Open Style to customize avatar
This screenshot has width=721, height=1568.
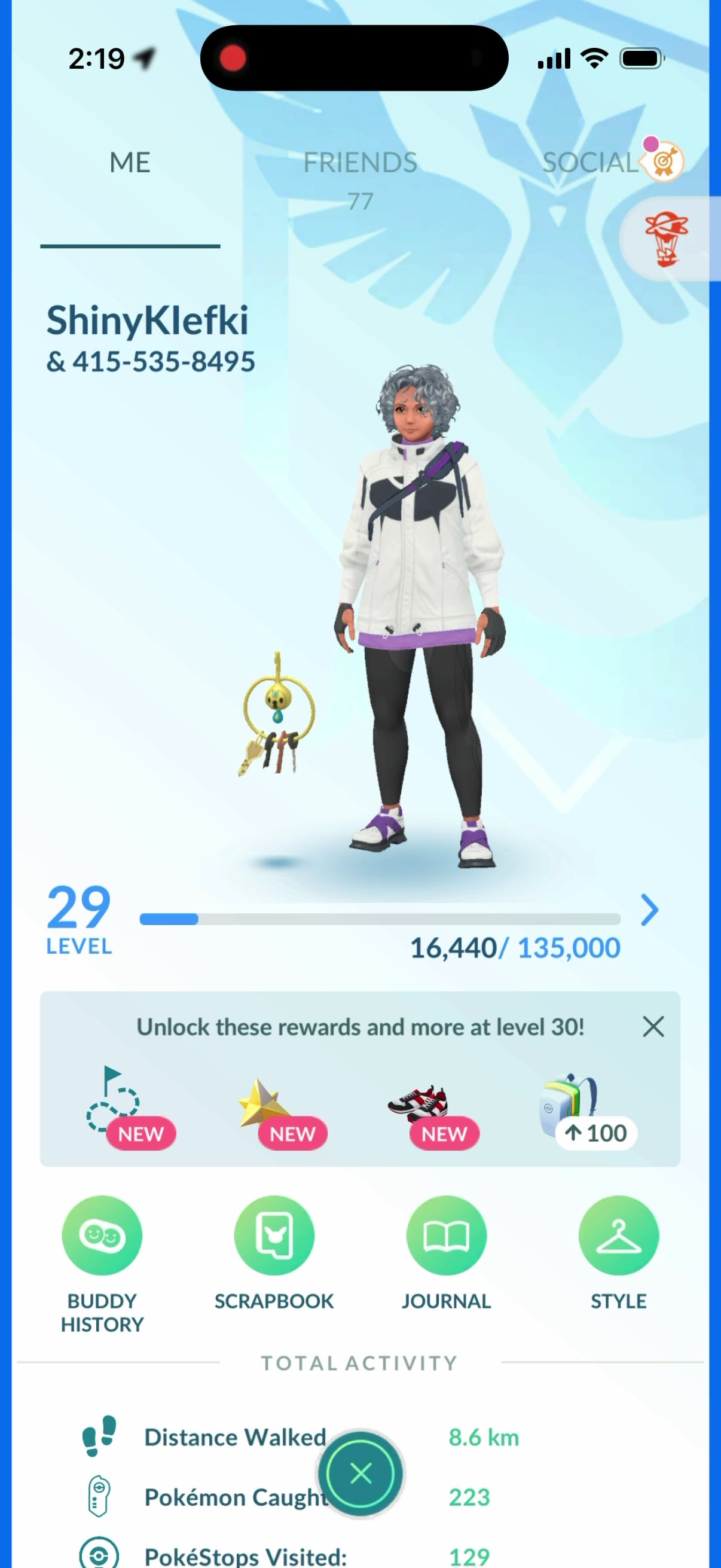click(618, 1236)
